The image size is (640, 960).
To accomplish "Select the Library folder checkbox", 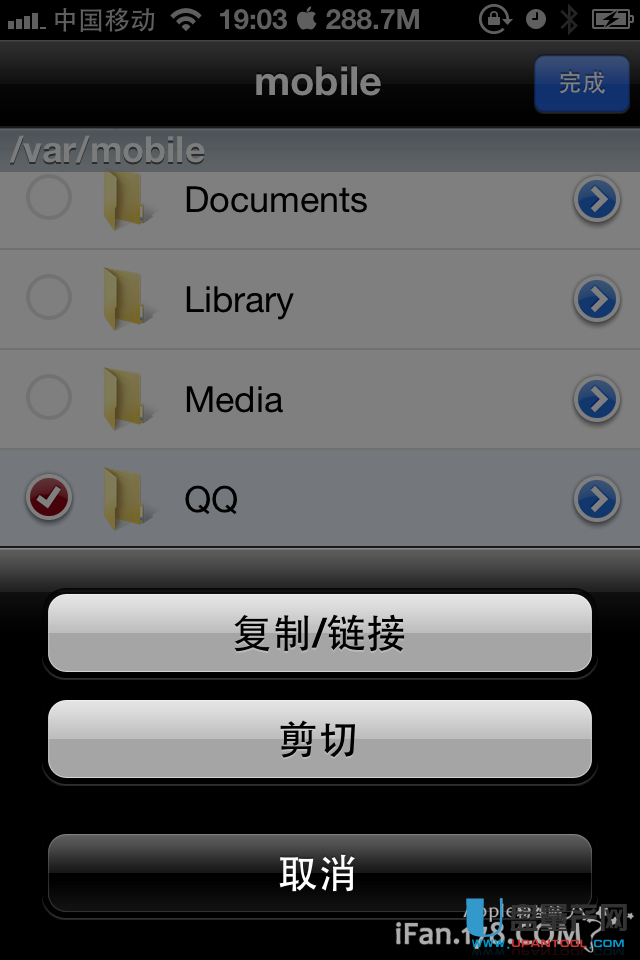I will (48, 297).
